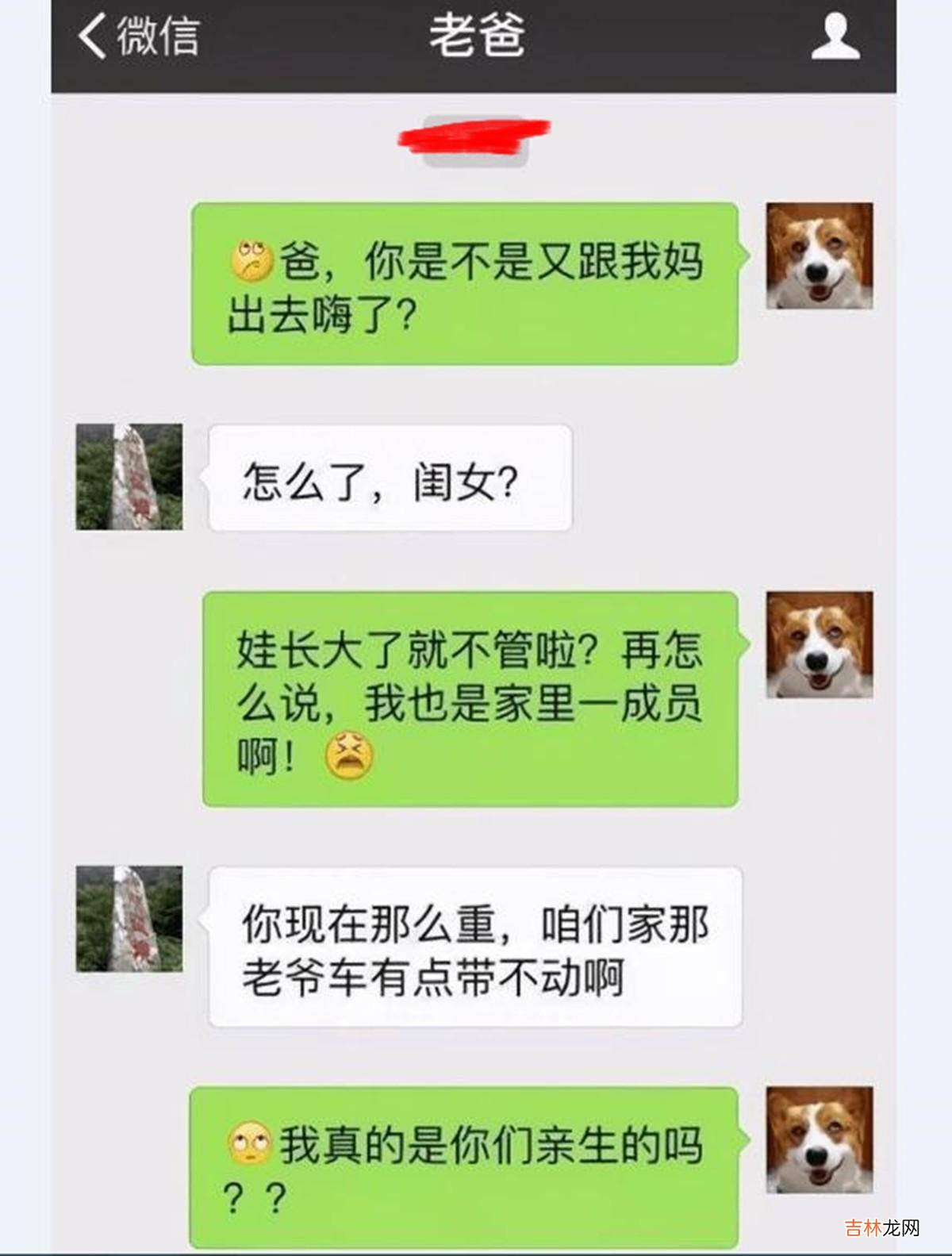Tap the 吉林龙网 watermark link
This screenshot has height=1256, width=952.
tap(883, 1228)
